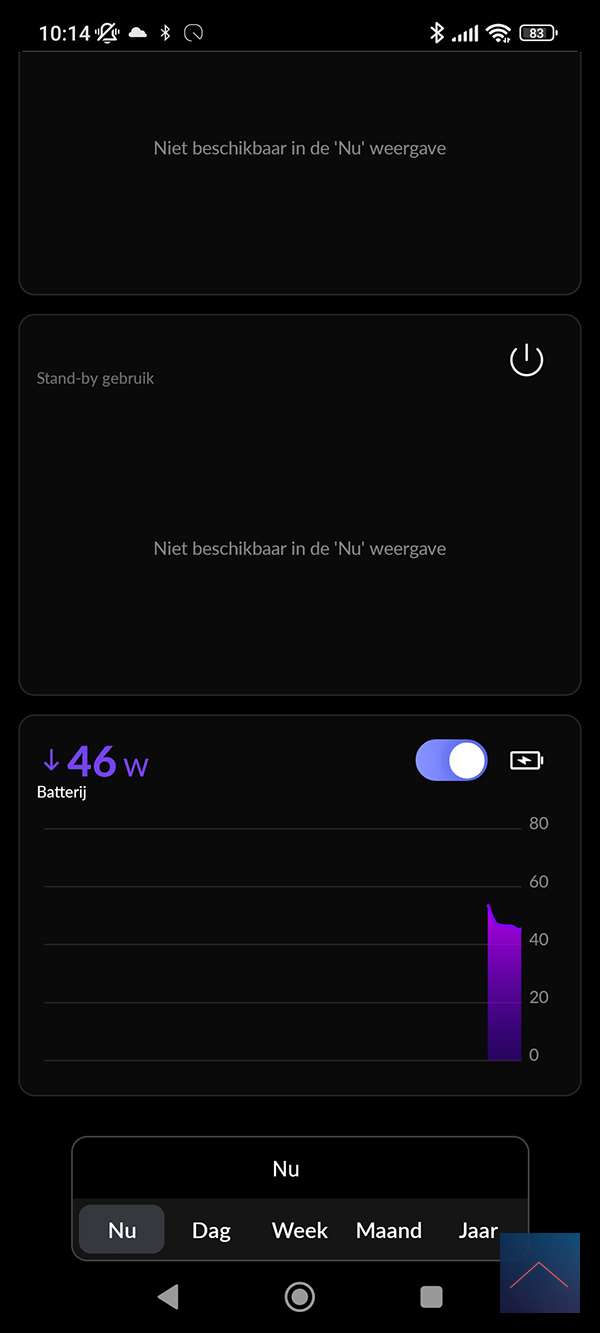This screenshot has height=1333, width=600.
Task: Tap the standby power icon
Action: (x=526, y=360)
